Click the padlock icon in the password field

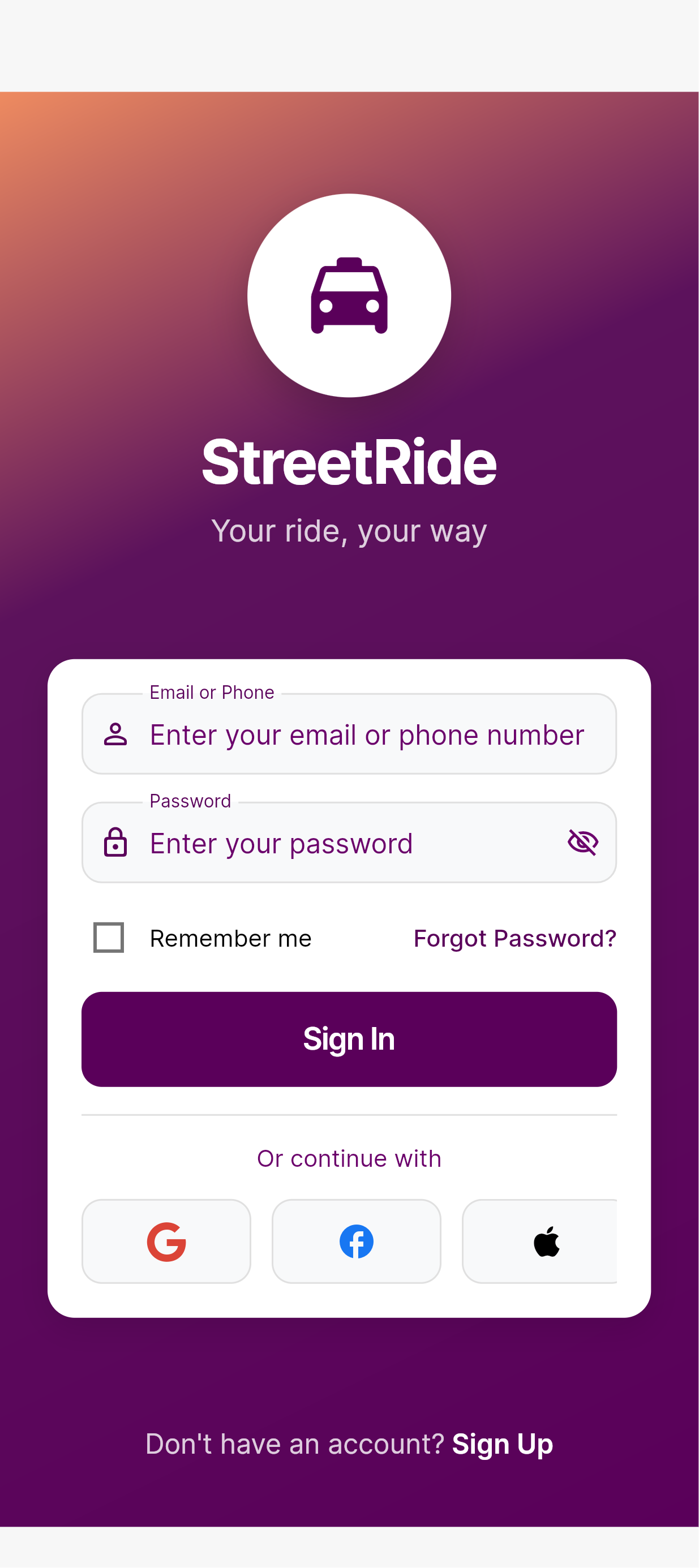(x=115, y=843)
